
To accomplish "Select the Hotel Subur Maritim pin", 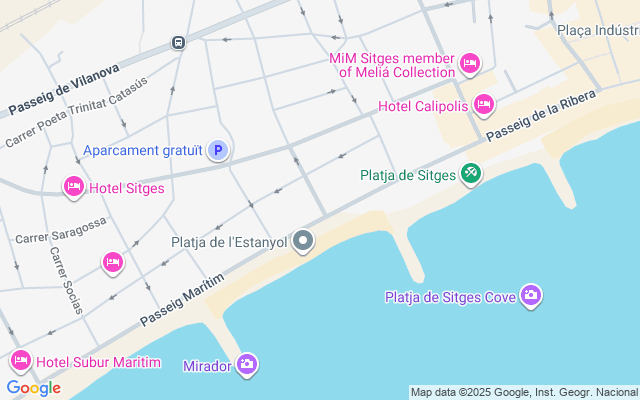I will click(x=21, y=360).
